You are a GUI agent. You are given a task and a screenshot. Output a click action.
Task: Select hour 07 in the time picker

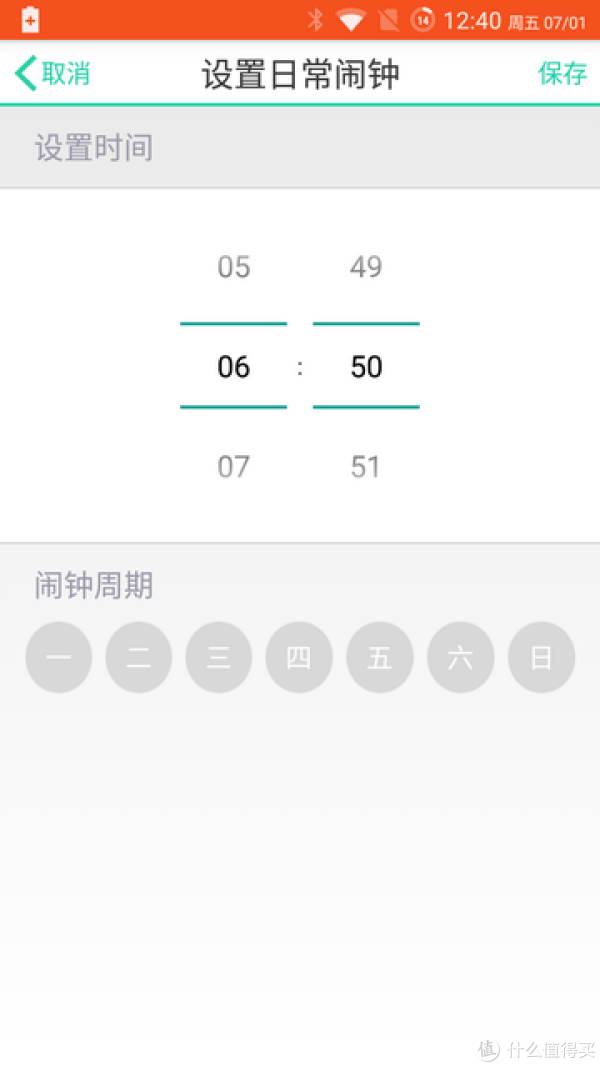pyautogui.click(x=233, y=467)
